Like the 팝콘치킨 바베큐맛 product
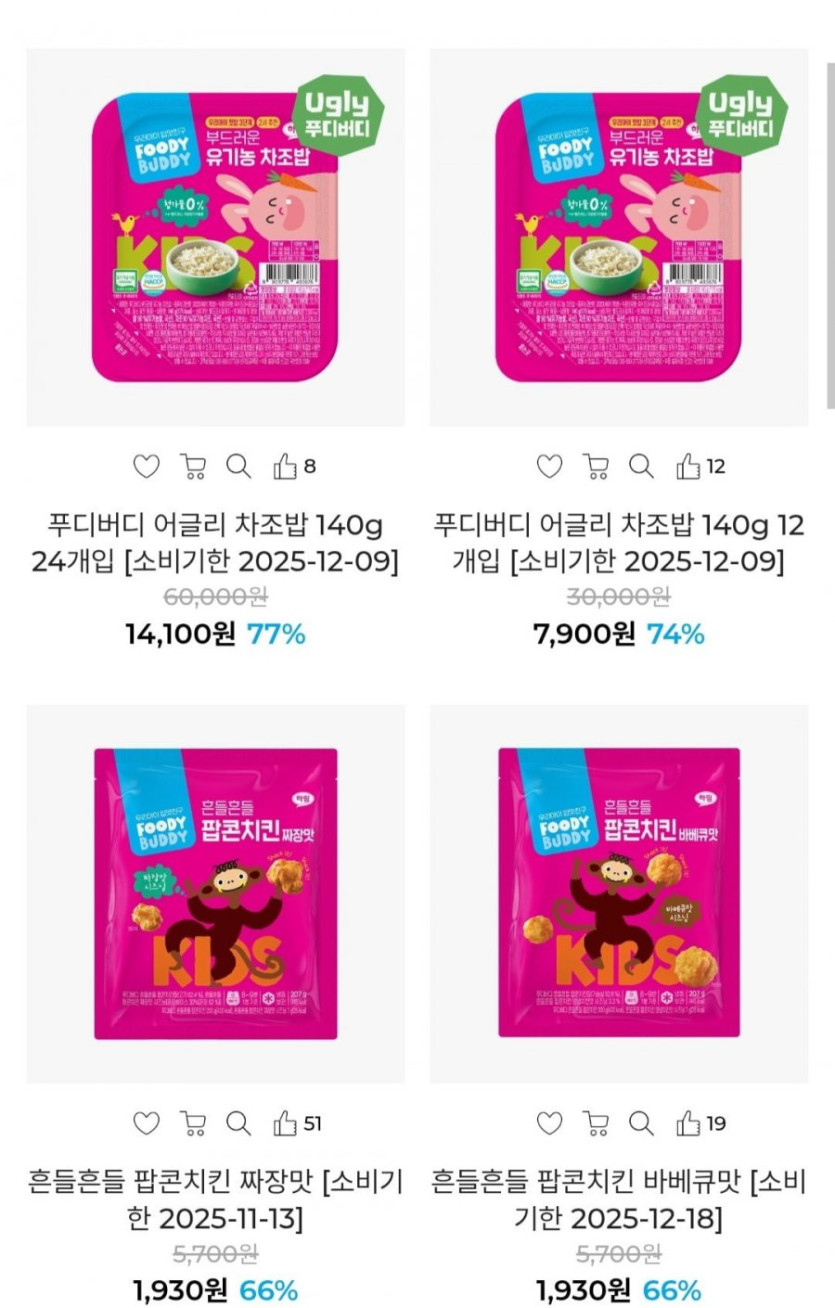Viewport: 835px width, 1308px height. click(689, 1123)
